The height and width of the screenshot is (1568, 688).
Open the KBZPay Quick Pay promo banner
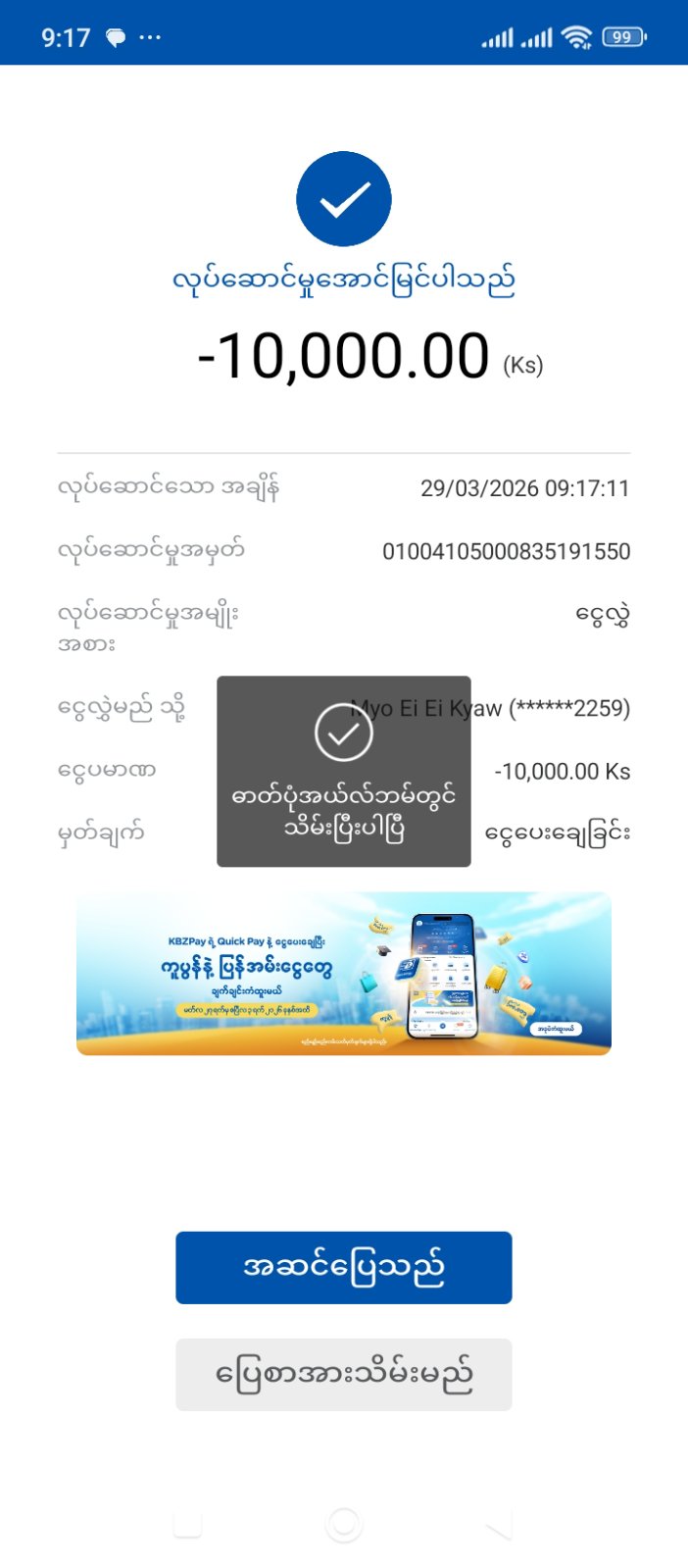[x=343, y=973]
